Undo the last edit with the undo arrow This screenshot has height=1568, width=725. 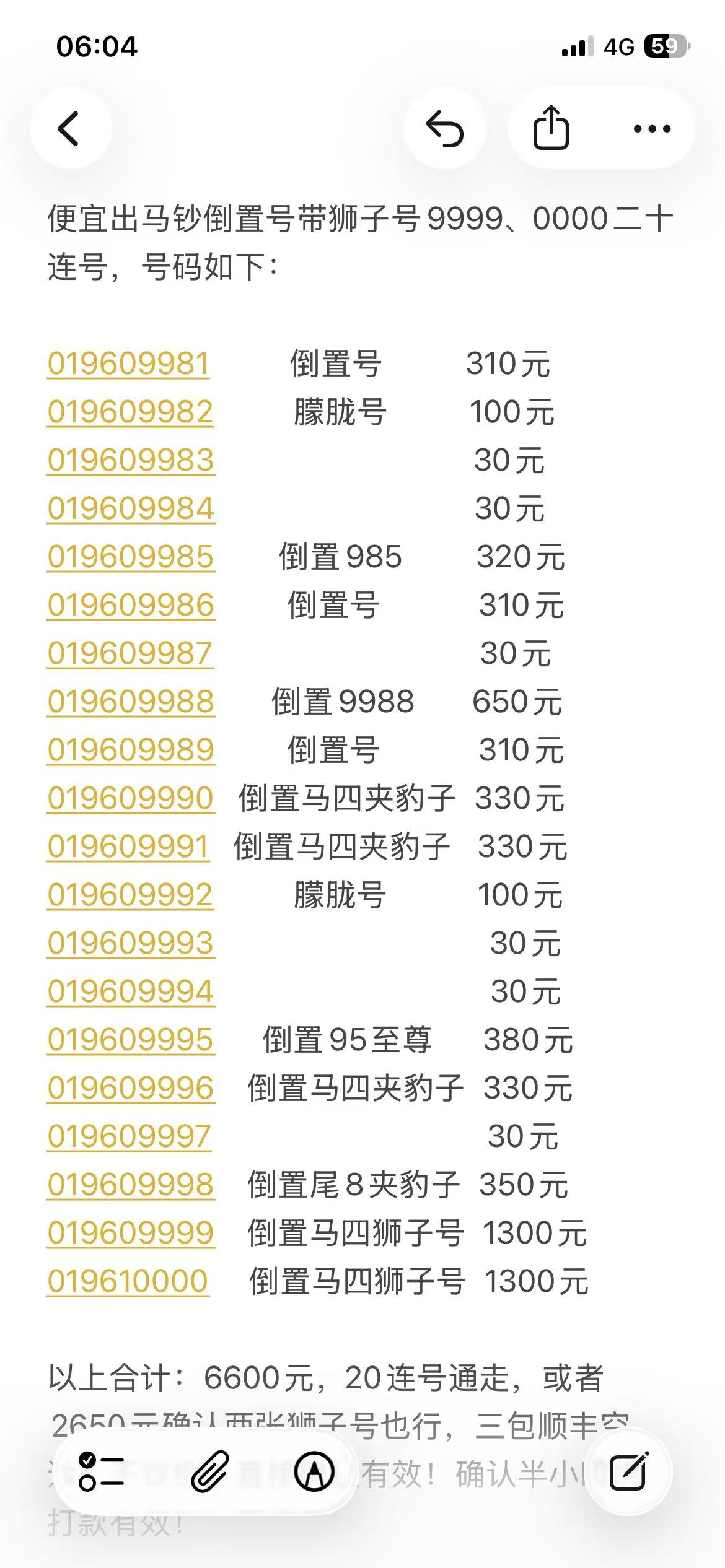click(x=446, y=129)
